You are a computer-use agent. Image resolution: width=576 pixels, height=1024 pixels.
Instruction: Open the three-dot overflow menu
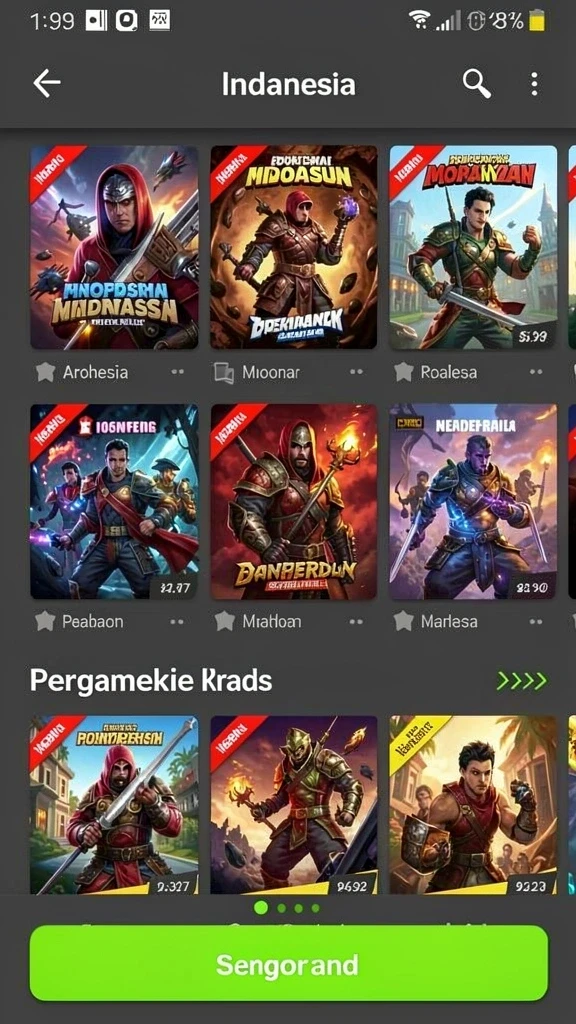click(x=535, y=84)
